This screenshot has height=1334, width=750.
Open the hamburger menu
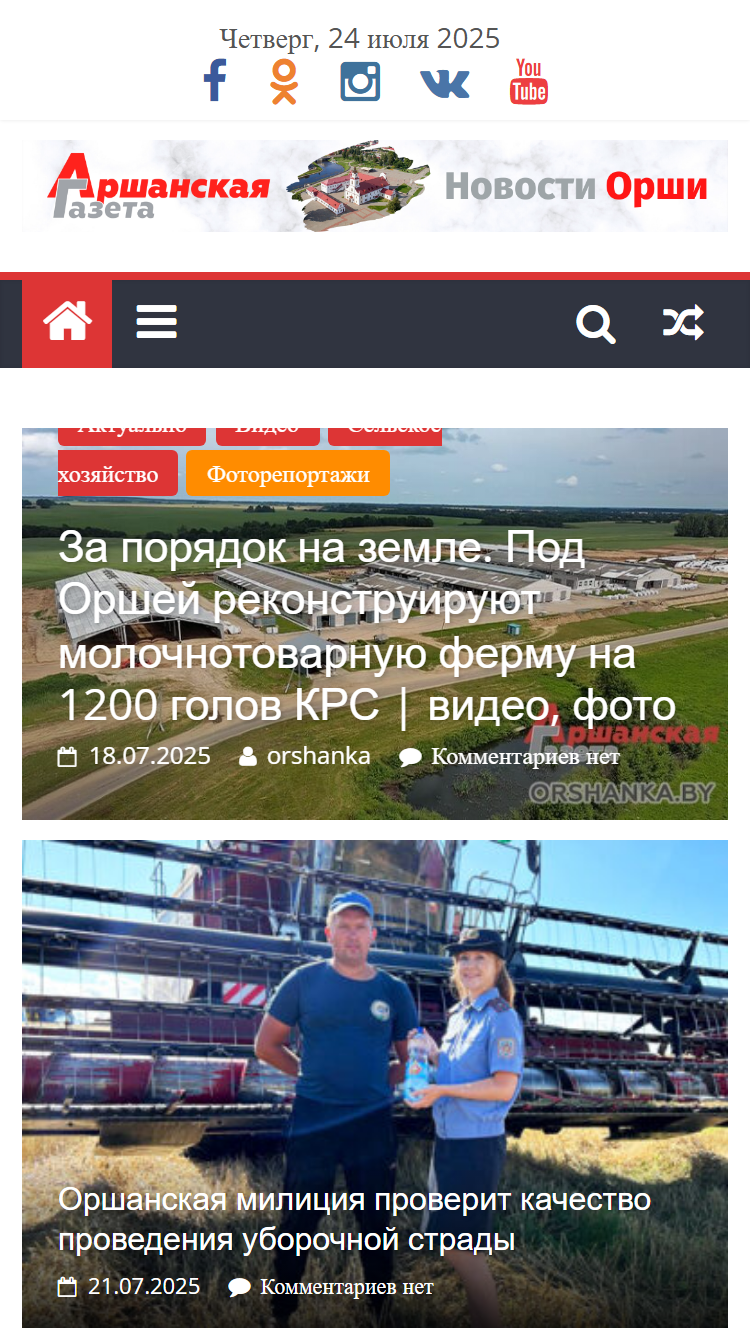pyautogui.click(x=157, y=323)
